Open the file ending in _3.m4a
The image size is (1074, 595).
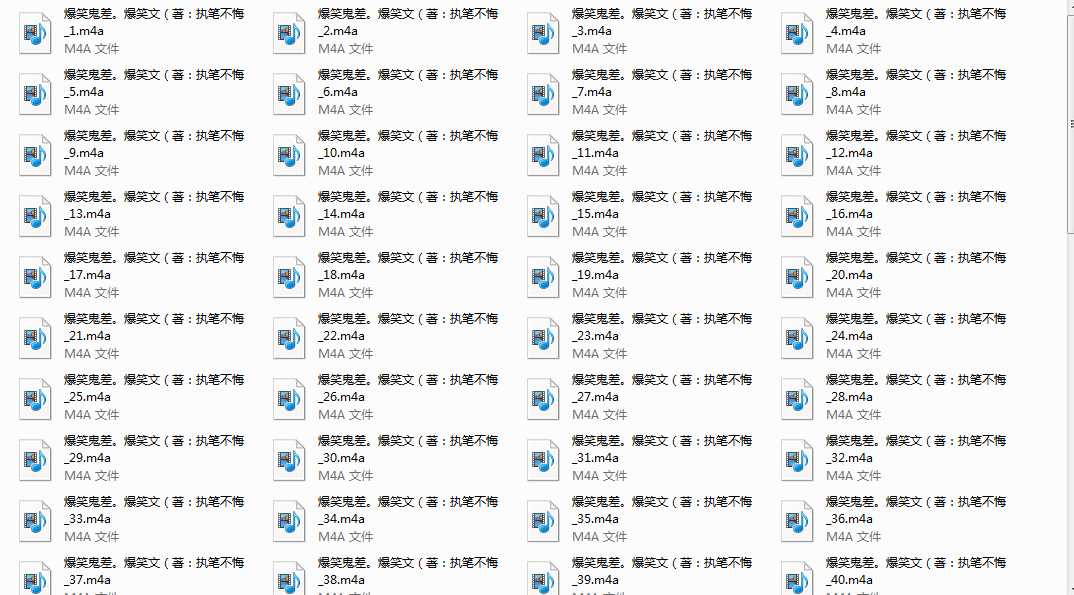[544, 34]
